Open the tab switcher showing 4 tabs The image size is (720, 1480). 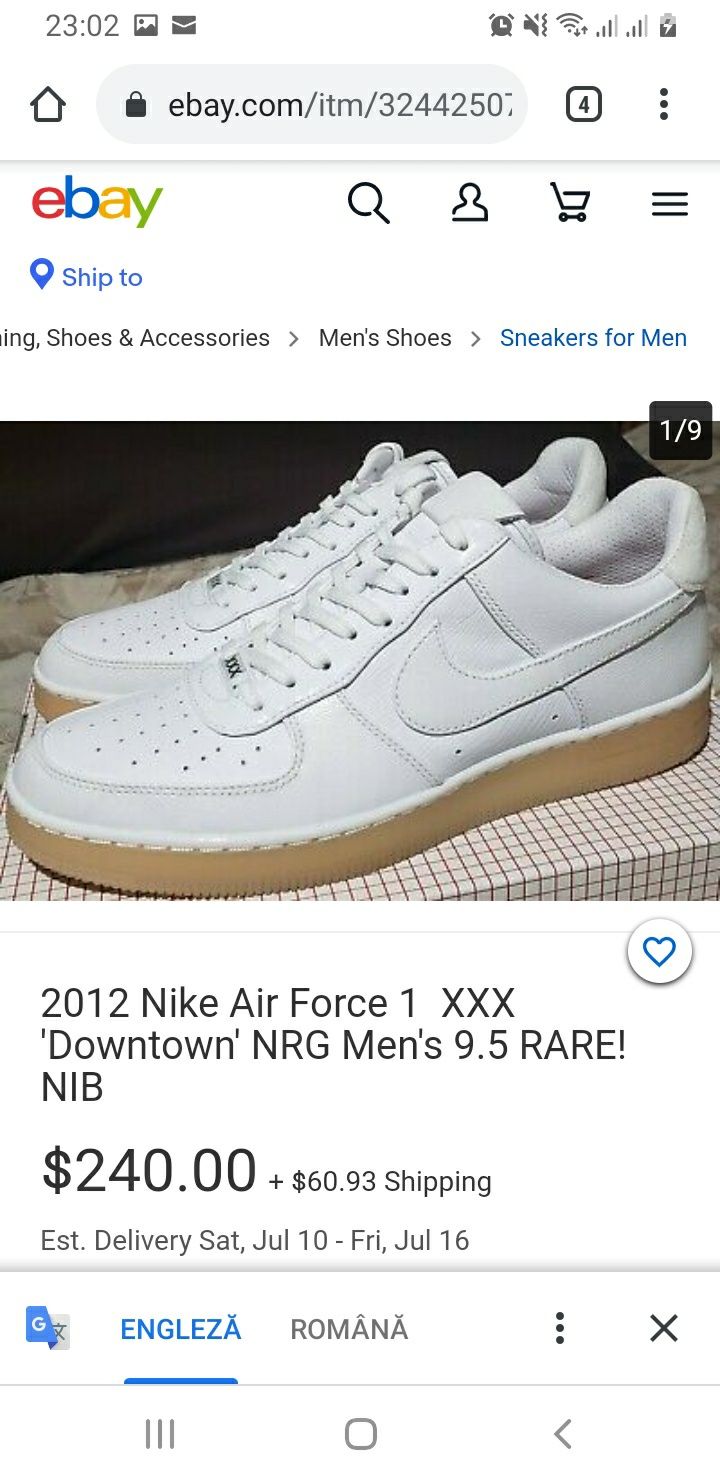584,105
